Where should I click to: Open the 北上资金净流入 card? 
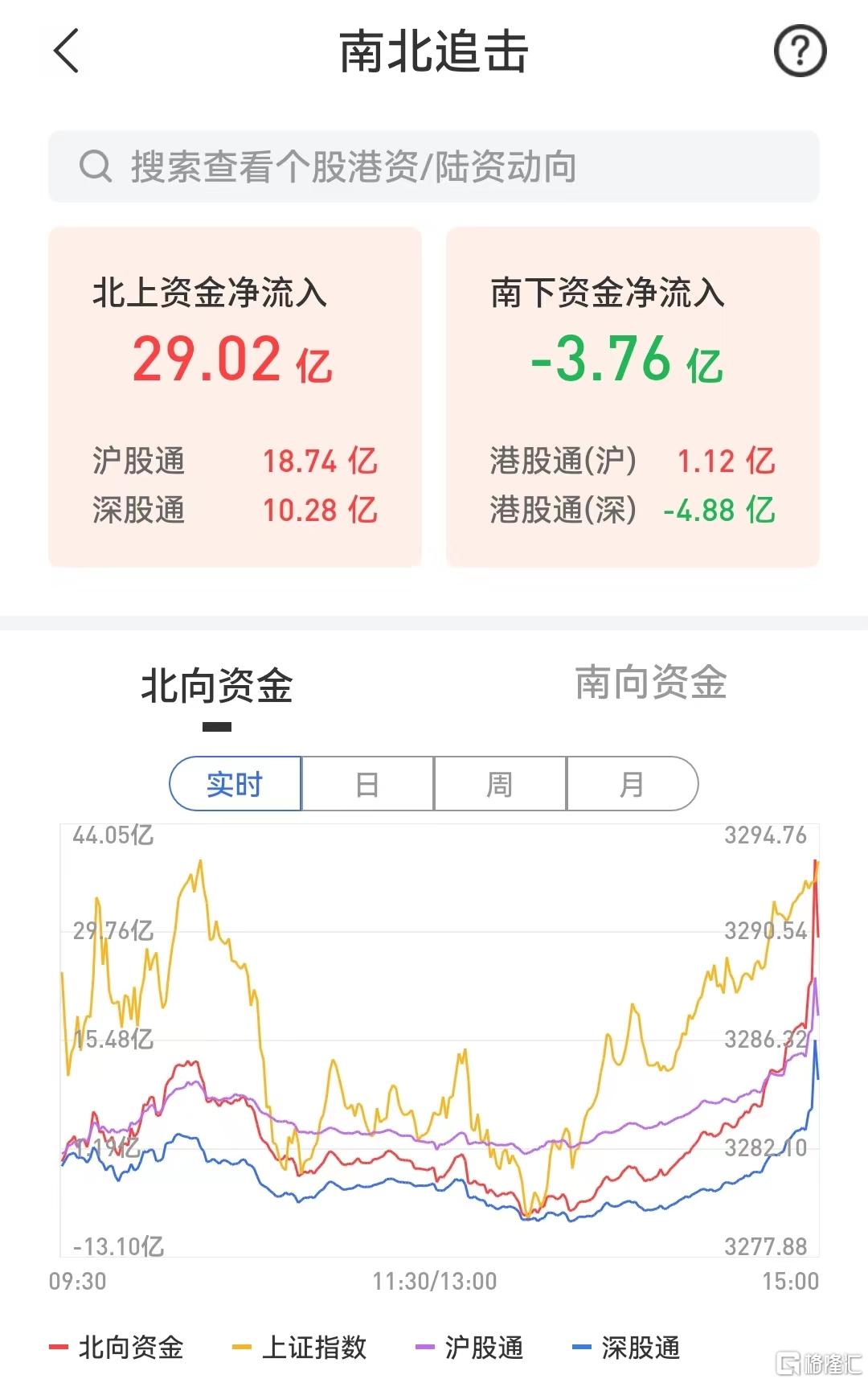pyautogui.click(x=235, y=397)
